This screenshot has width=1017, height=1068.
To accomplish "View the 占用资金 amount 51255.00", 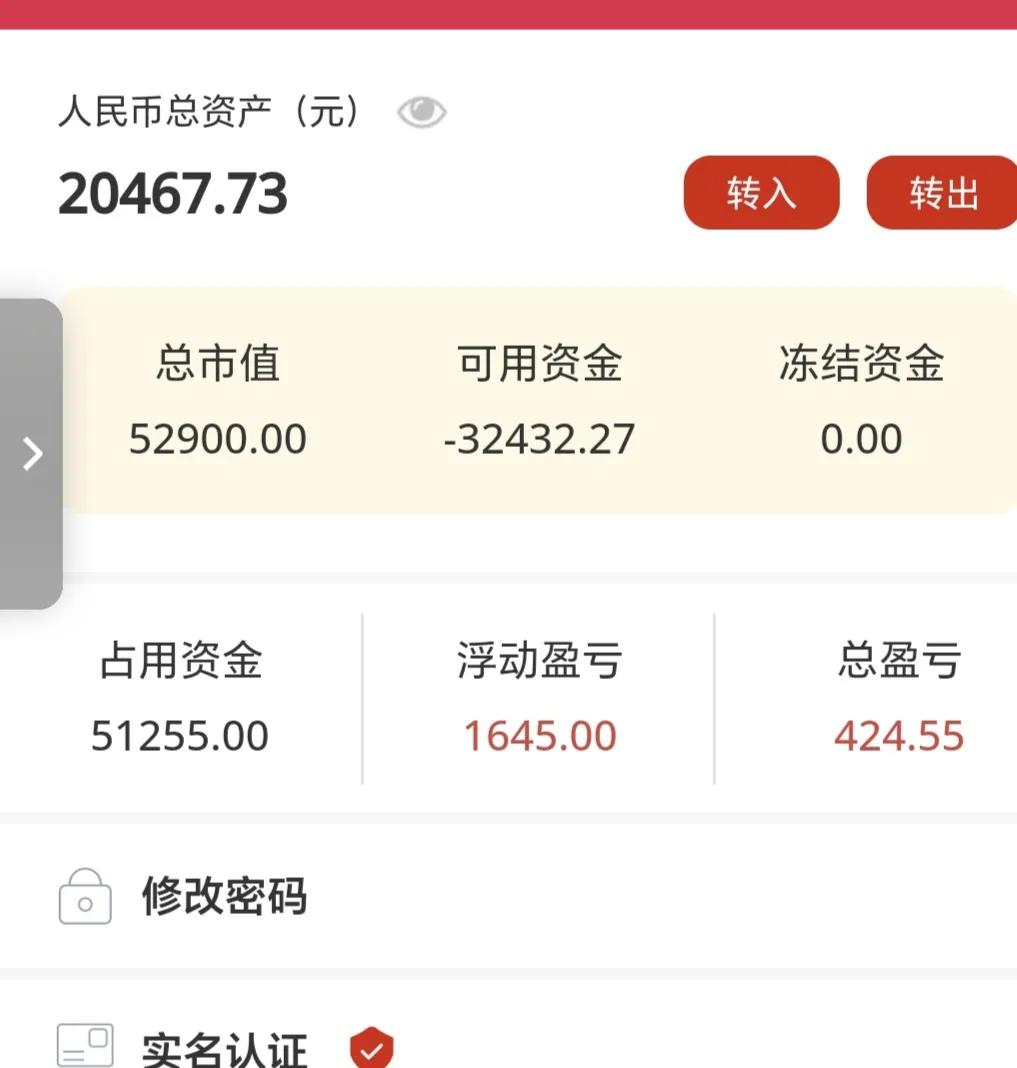I will click(180, 736).
